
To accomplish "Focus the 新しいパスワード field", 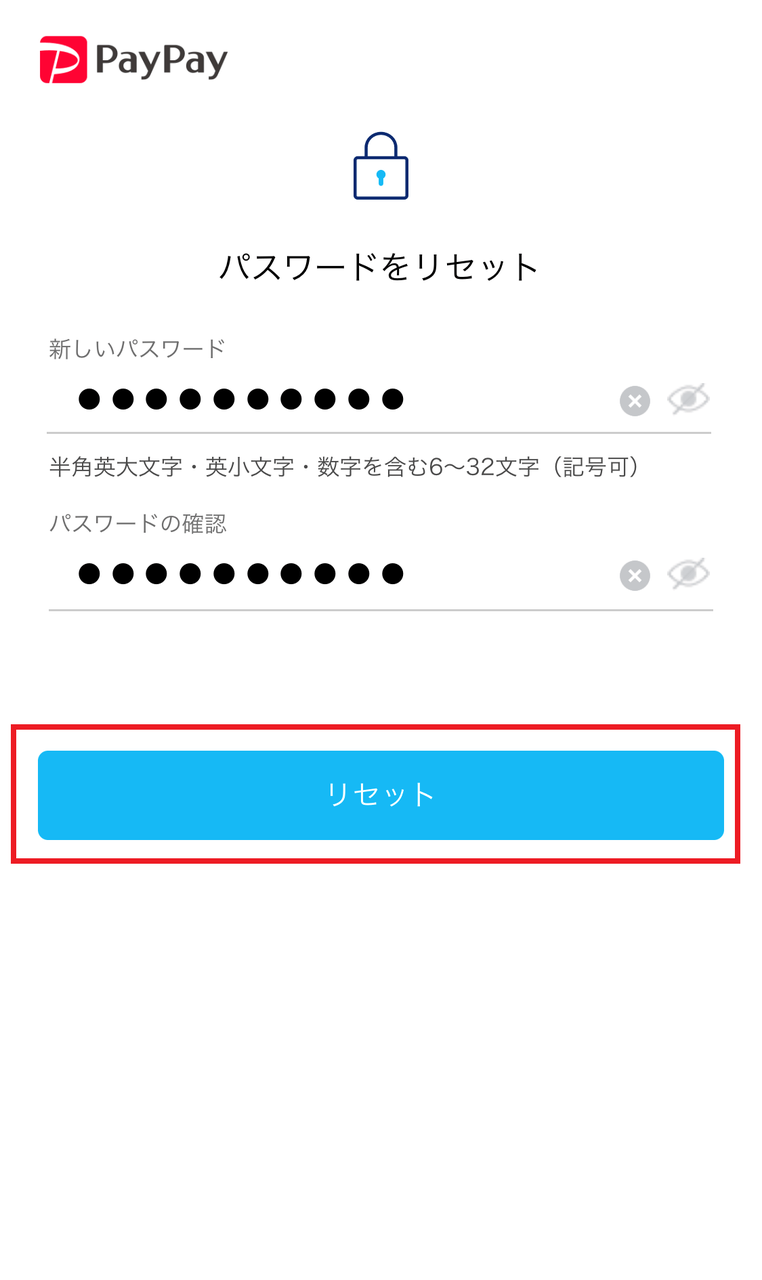I will coord(330,400).
